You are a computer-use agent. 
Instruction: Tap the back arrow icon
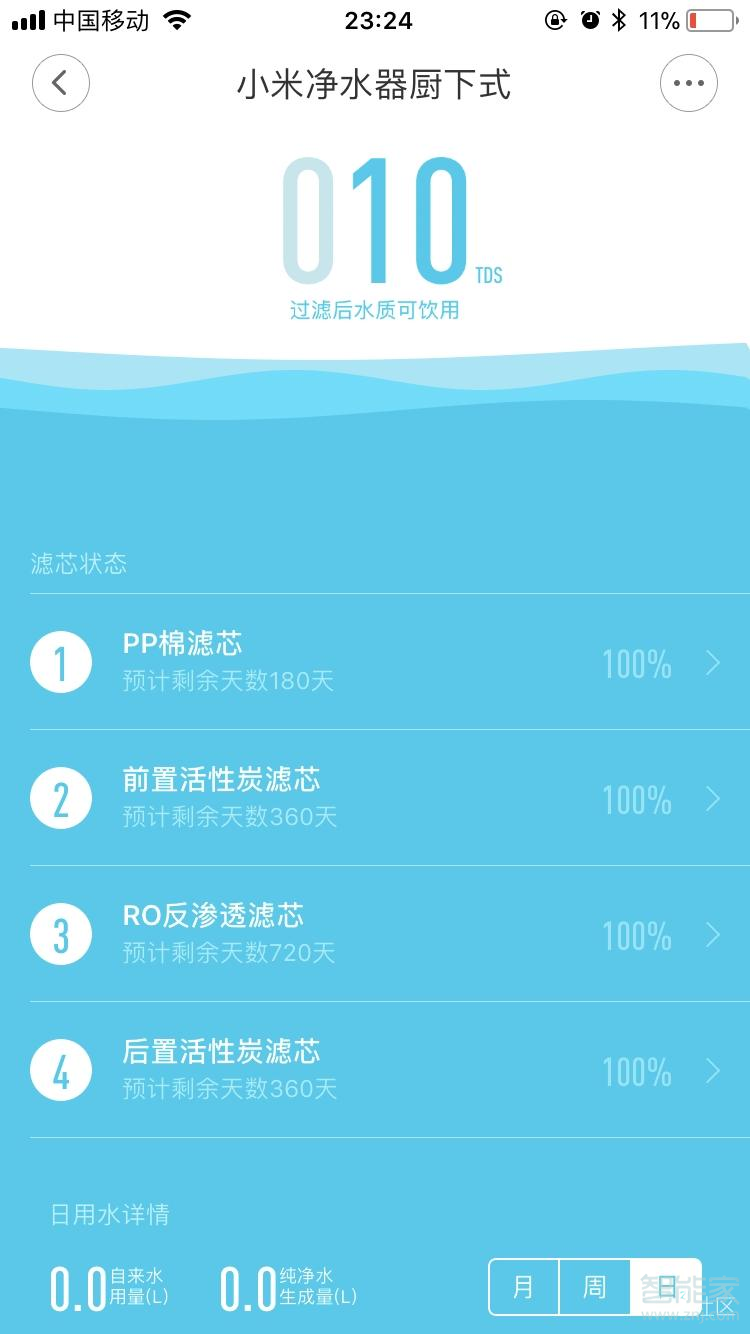pos(60,83)
